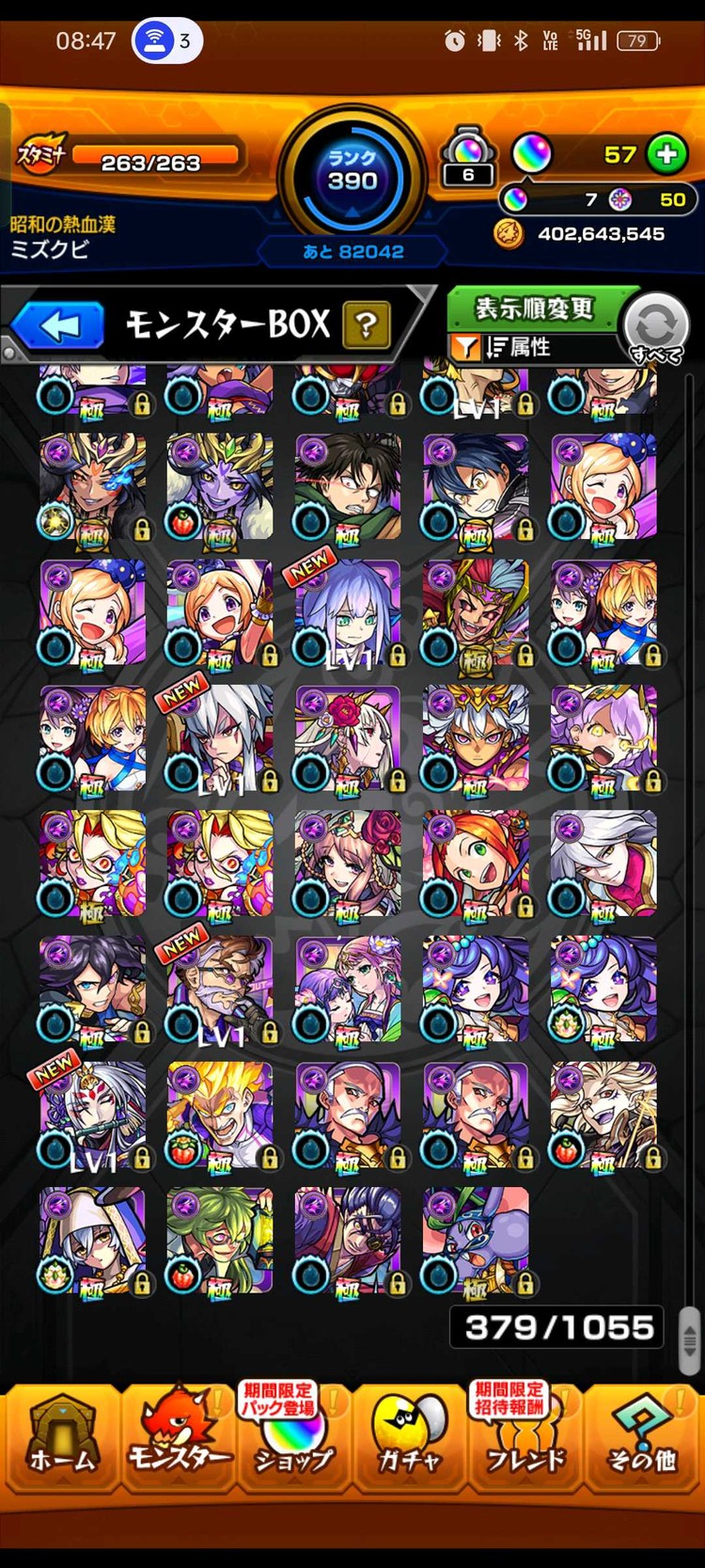
Task: Select the NEW white-haired flute-playing monster
Action: 92,1115
